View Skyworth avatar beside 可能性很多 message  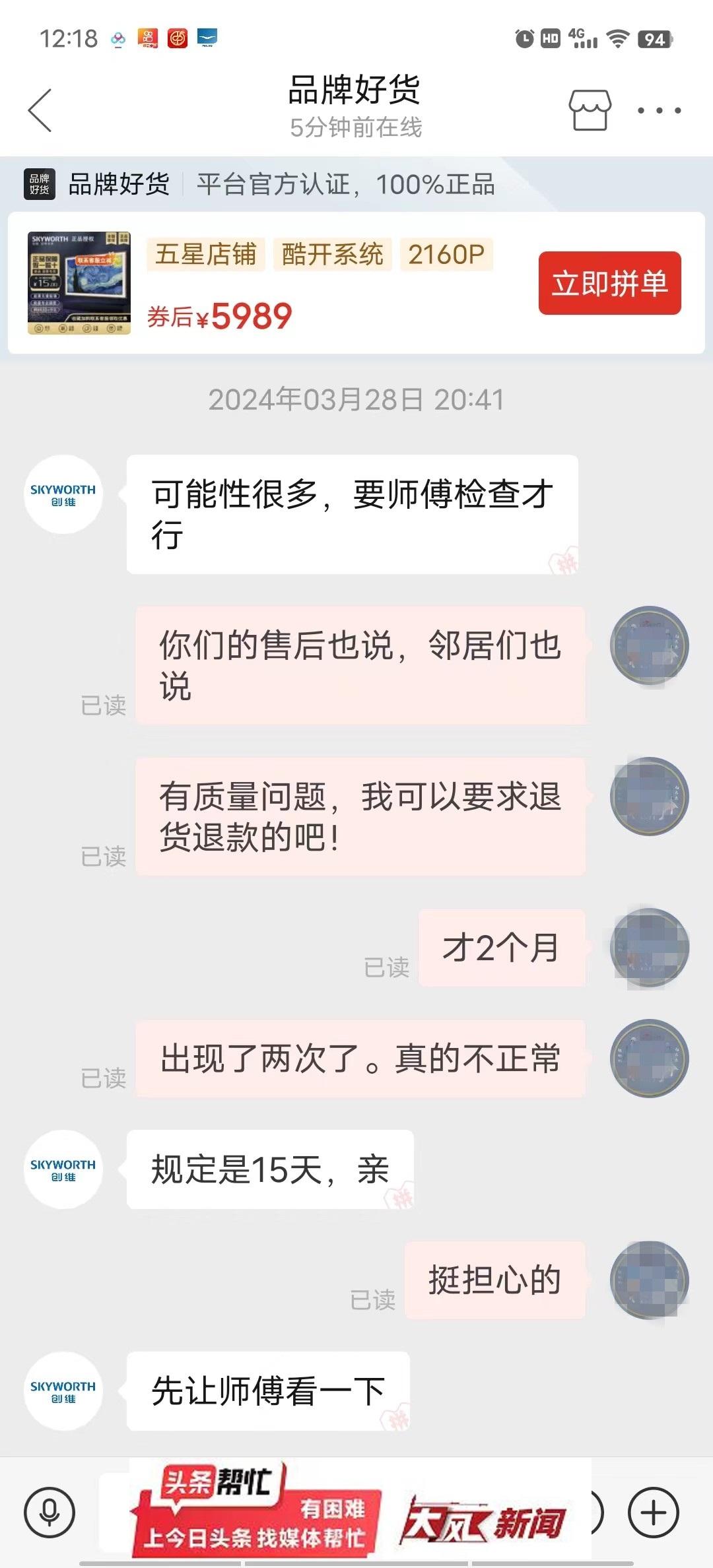(x=63, y=495)
